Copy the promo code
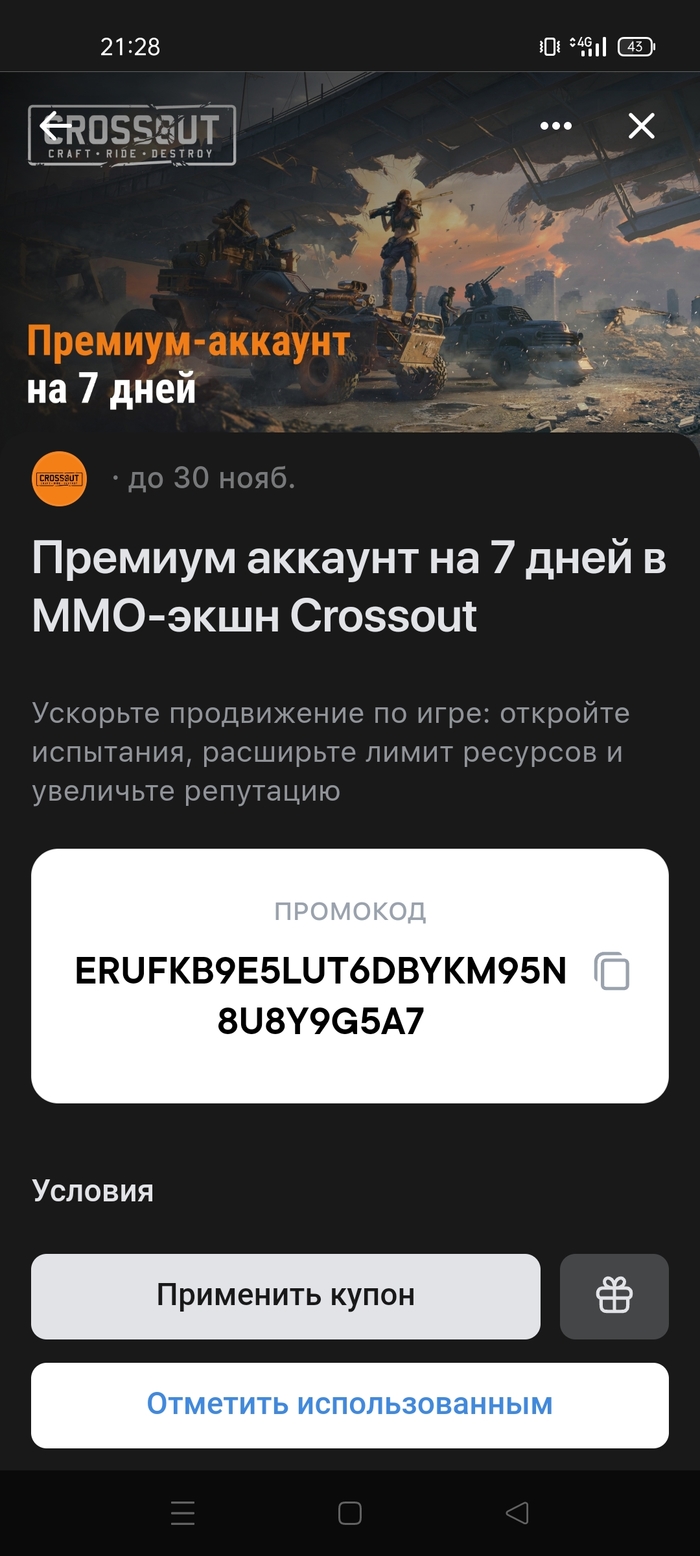Viewport: 700px width, 1556px height. 612,971
